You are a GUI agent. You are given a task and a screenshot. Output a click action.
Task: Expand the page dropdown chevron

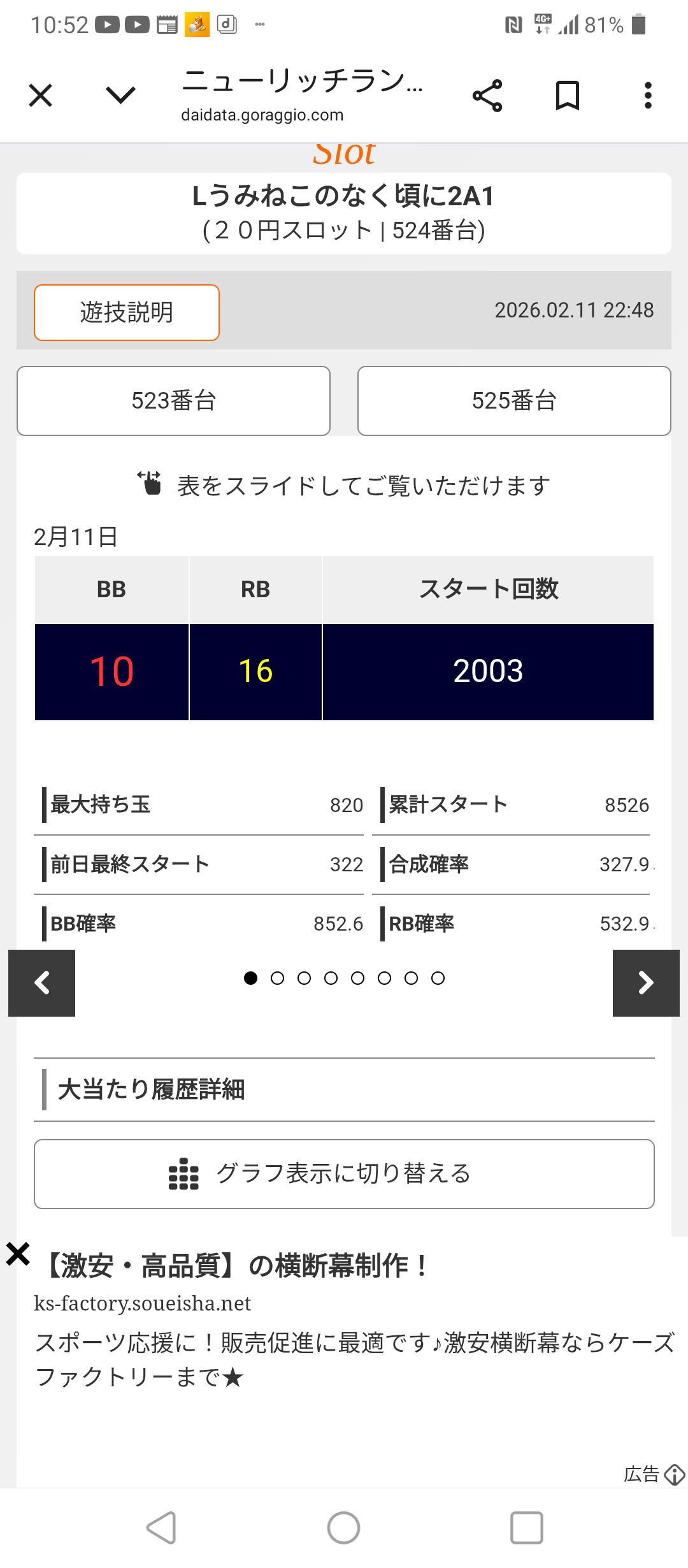120,96
